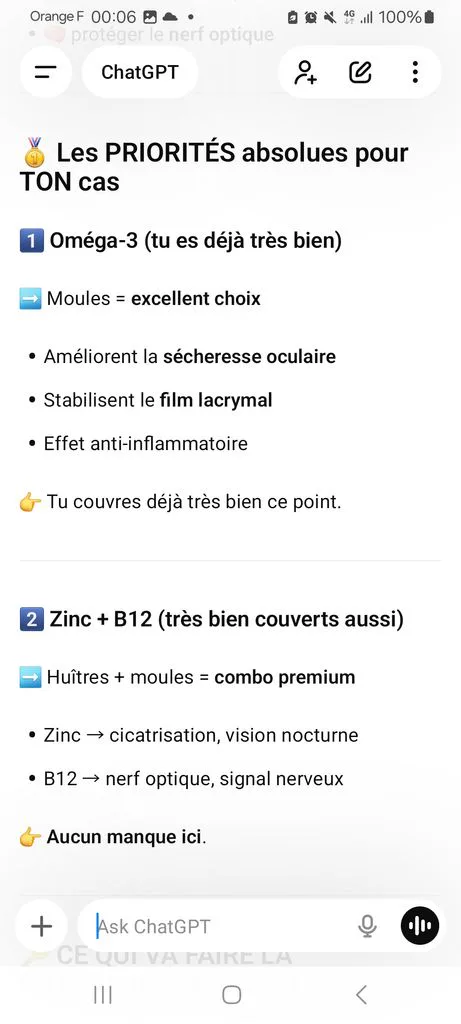
Task: Start voice dictation with the microphone
Action: pos(368,925)
